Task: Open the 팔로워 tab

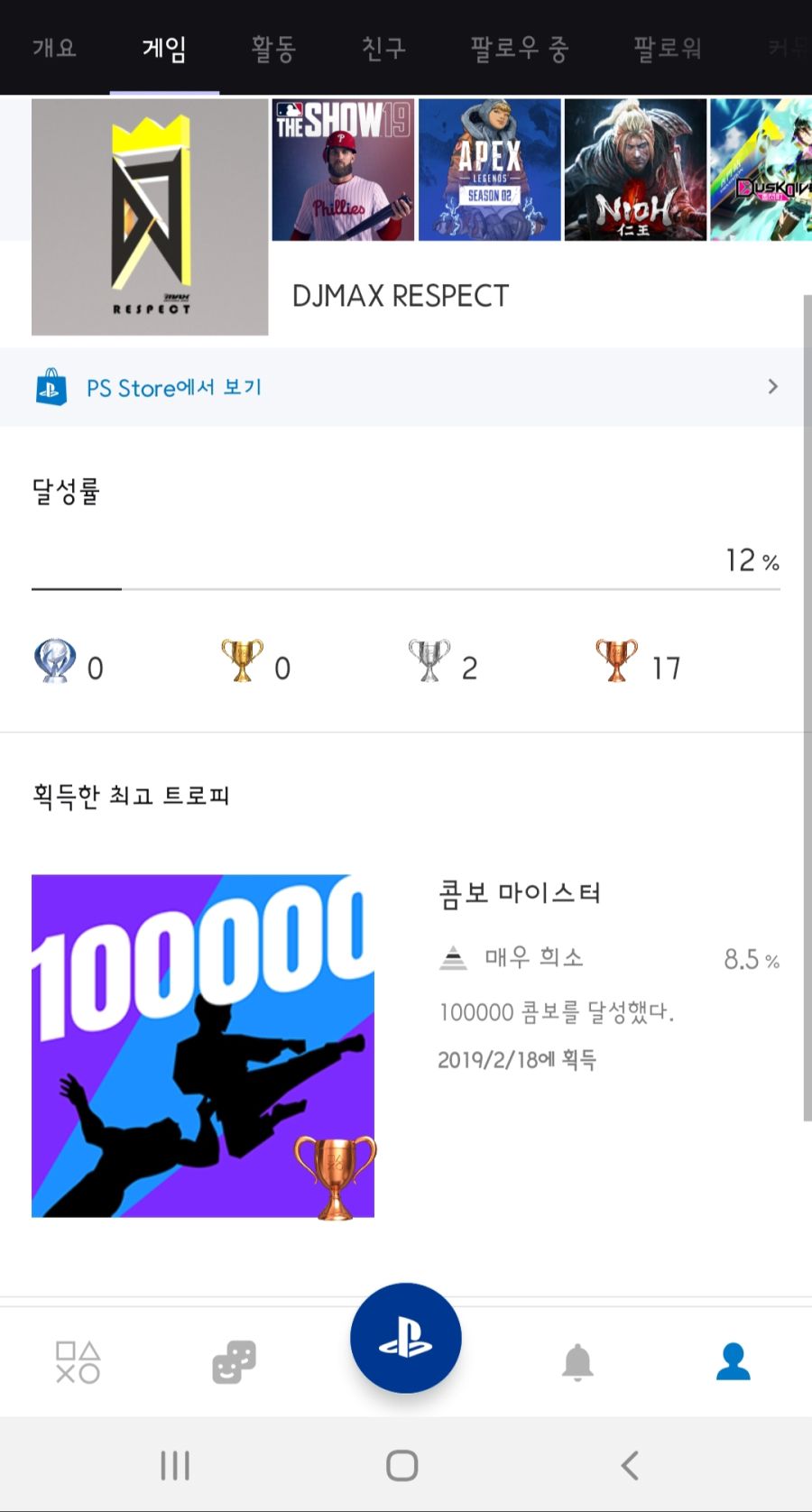Action: coord(665,51)
